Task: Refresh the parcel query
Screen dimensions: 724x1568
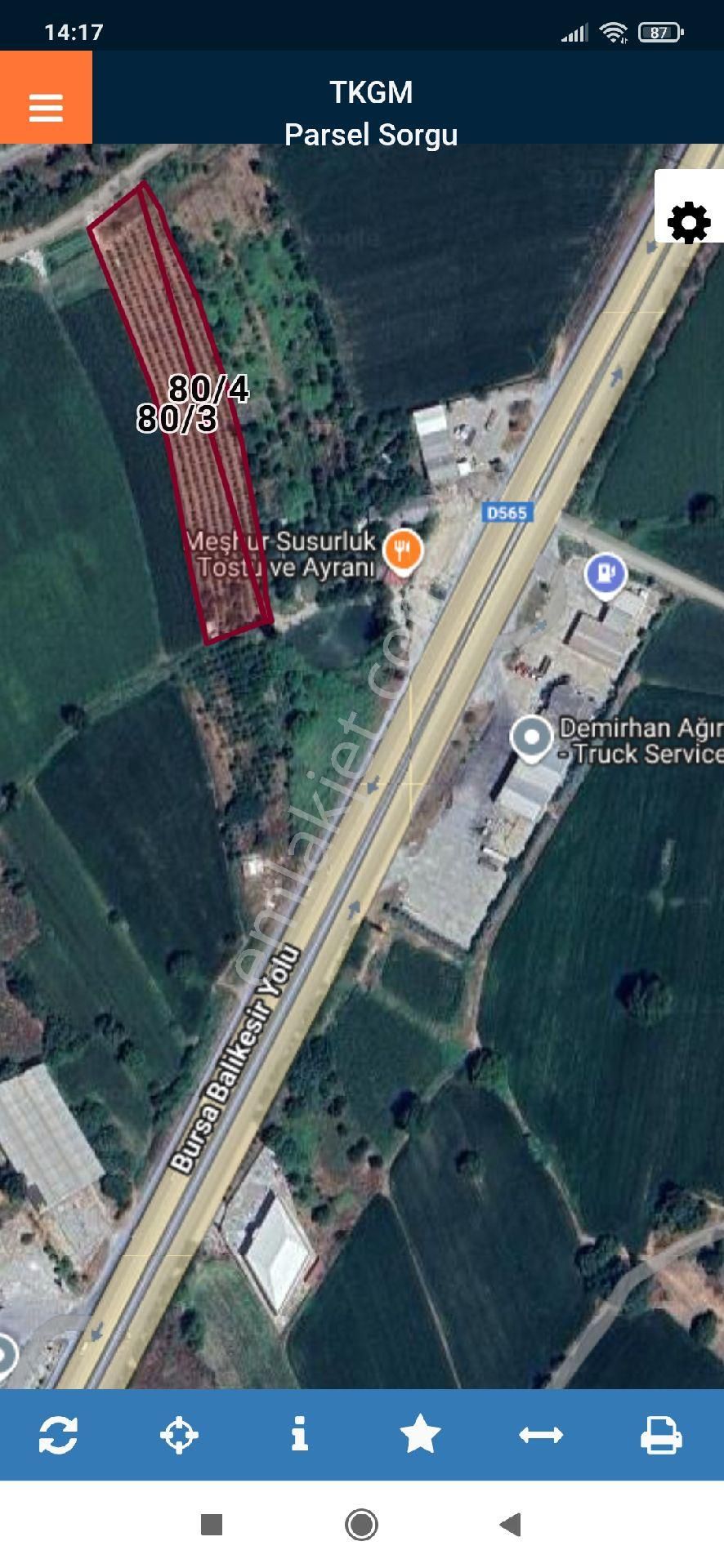Action: point(58,1435)
